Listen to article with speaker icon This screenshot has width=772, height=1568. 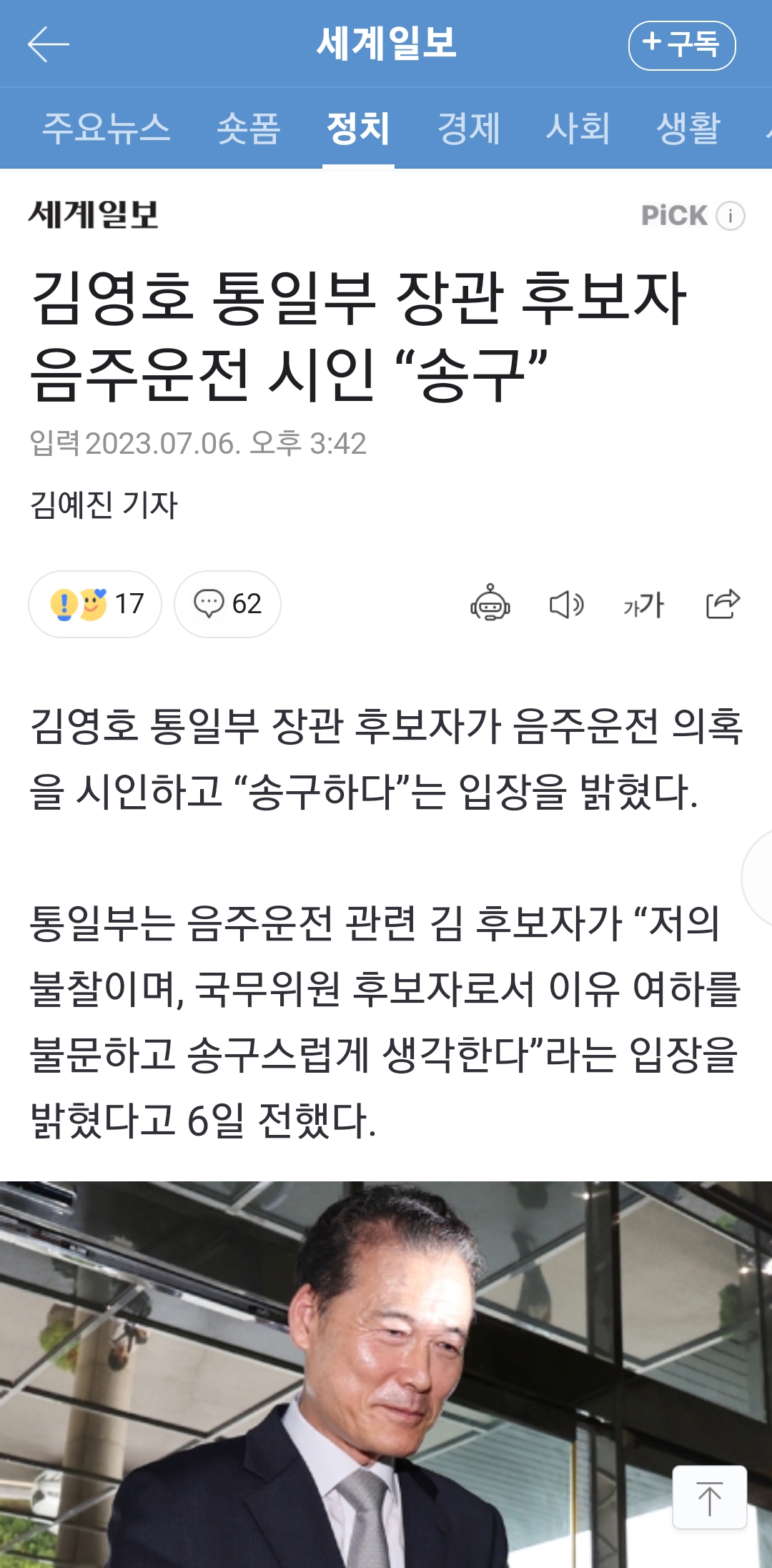click(567, 605)
